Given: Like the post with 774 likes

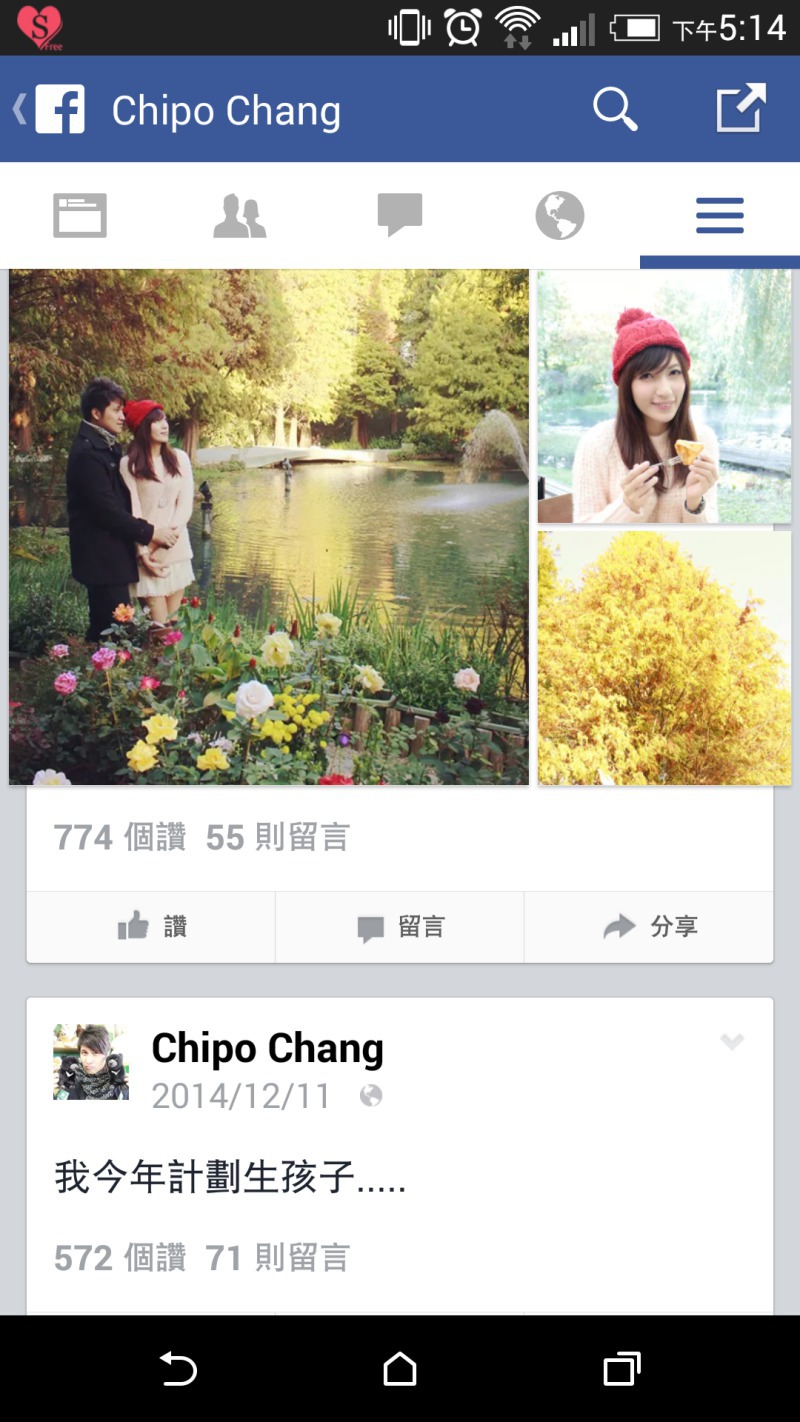Looking at the screenshot, I should pyautogui.click(x=151, y=927).
